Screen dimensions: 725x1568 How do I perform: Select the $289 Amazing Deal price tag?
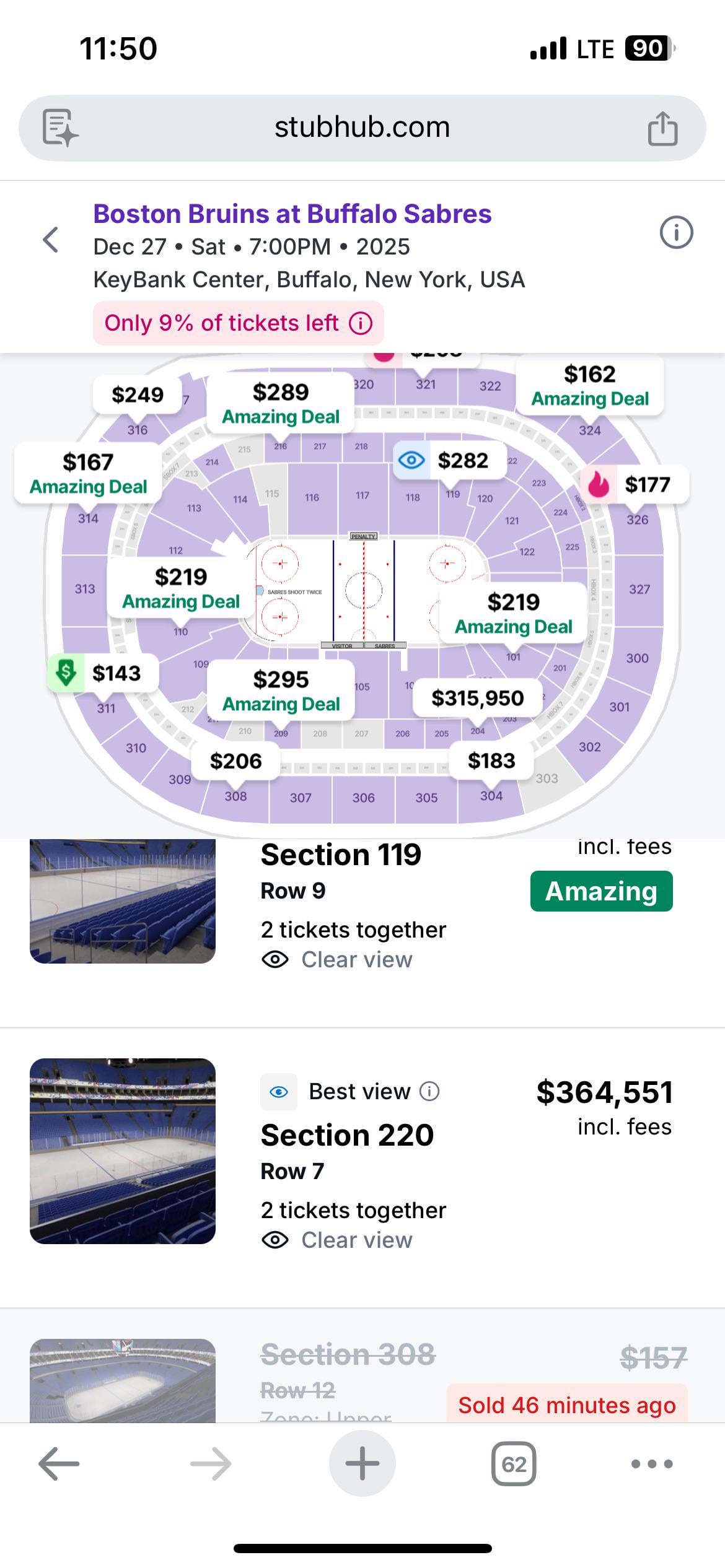(x=281, y=403)
